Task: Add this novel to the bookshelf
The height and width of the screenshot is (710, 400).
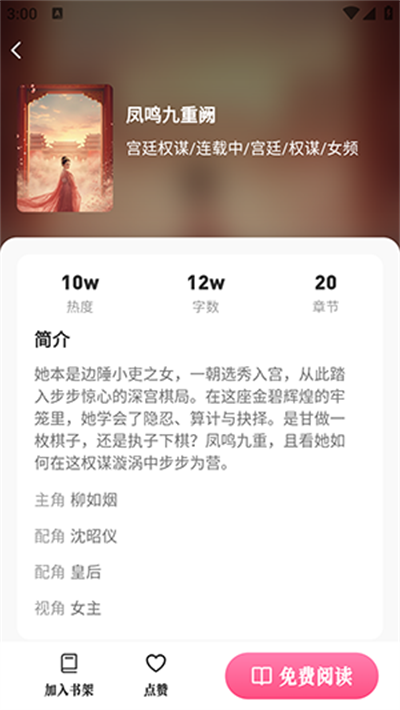Action: pos(69,675)
